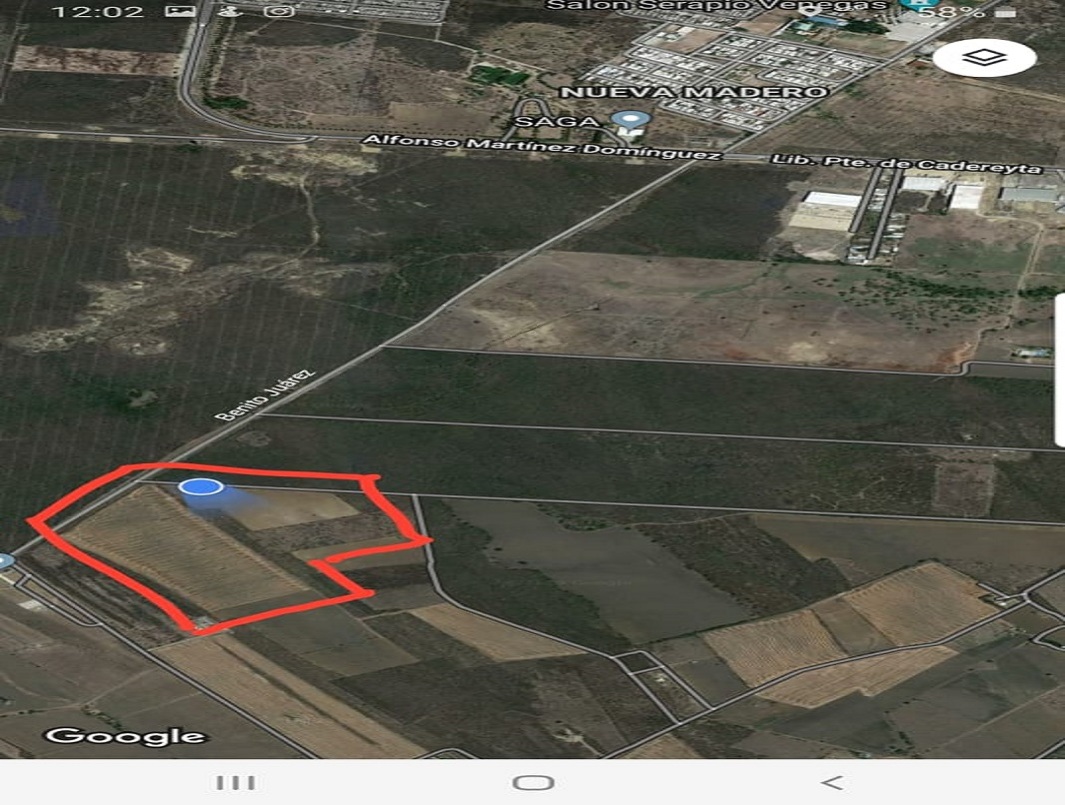Go to the home screen
The image size is (1065, 805).
pos(532,782)
